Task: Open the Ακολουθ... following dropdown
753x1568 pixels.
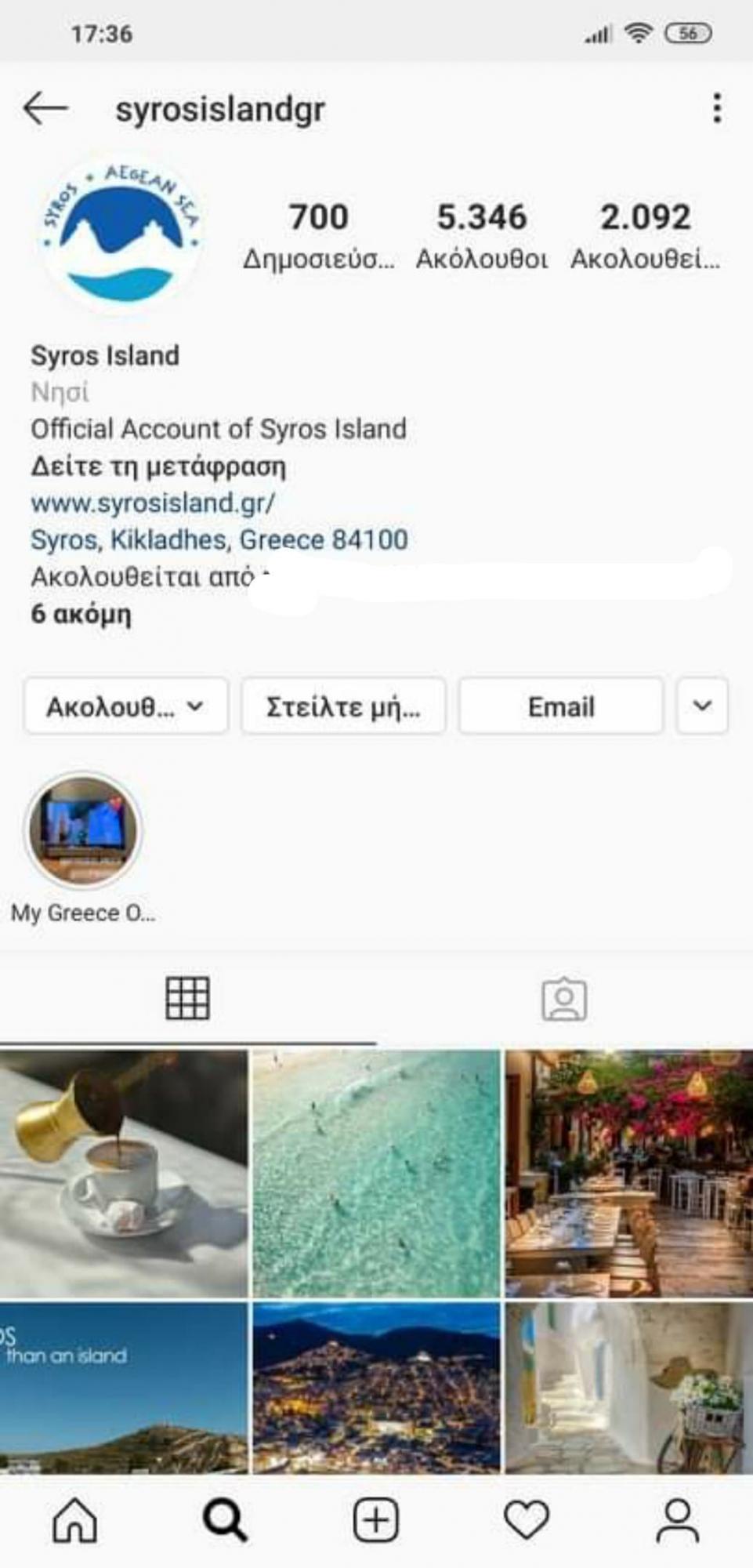Action: coord(125,706)
